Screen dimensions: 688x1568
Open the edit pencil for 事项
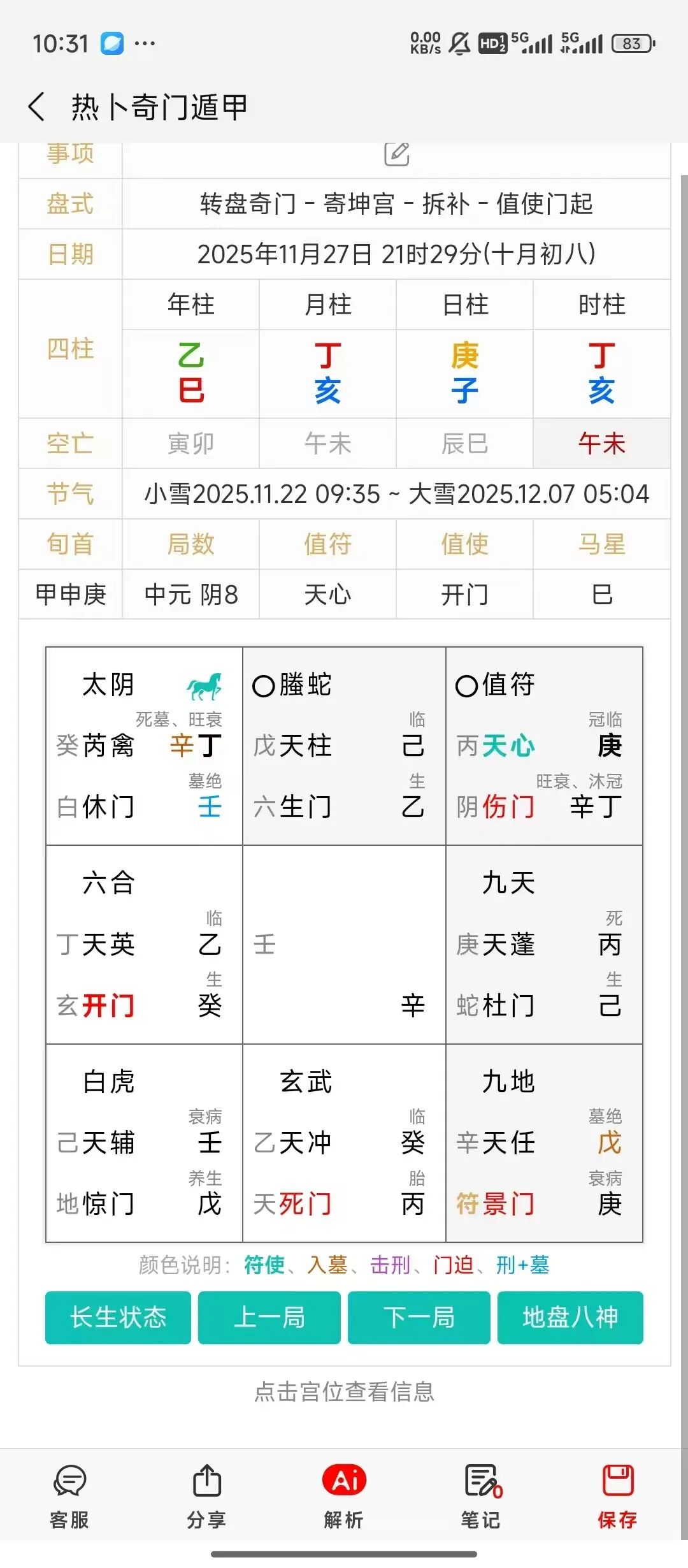tap(396, 153)
